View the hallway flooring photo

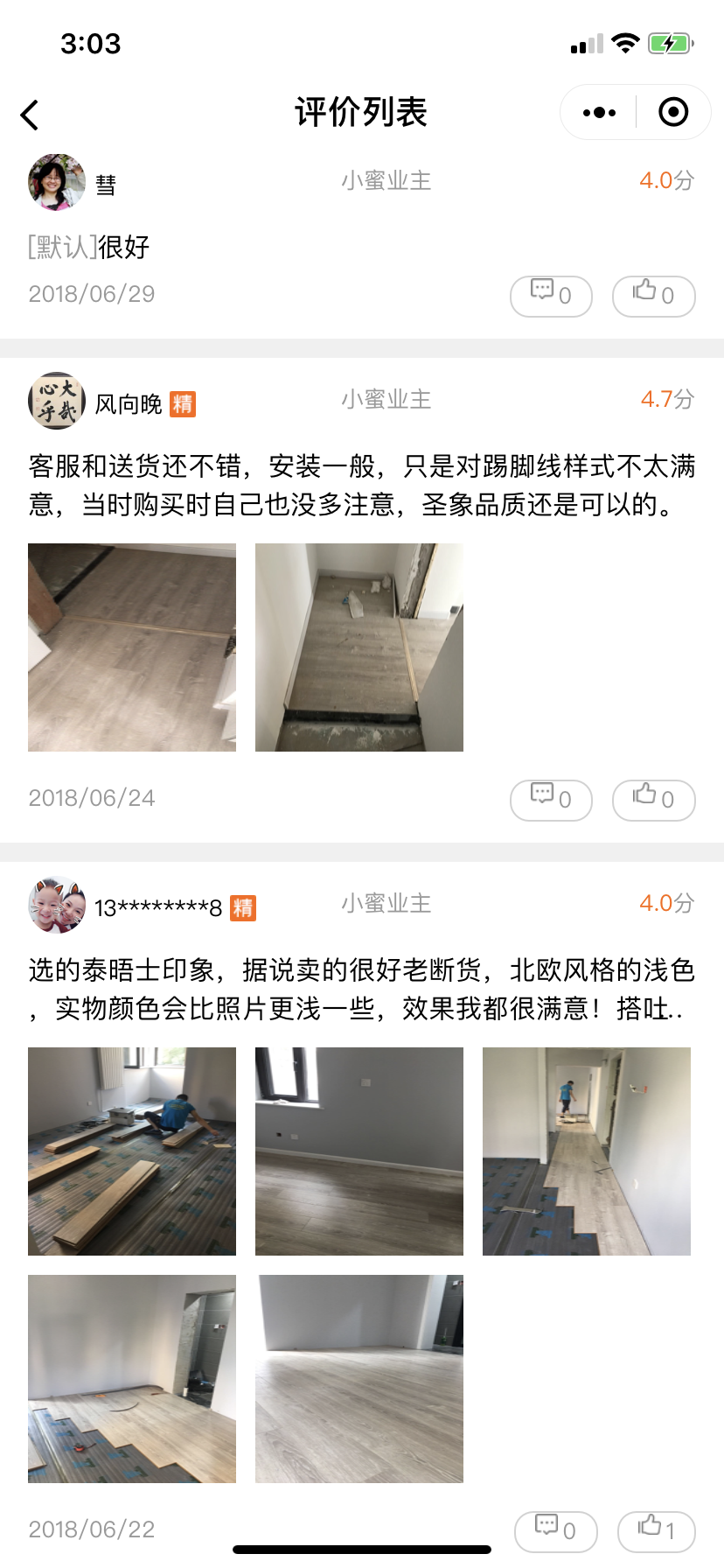(x=587, y=1151)
